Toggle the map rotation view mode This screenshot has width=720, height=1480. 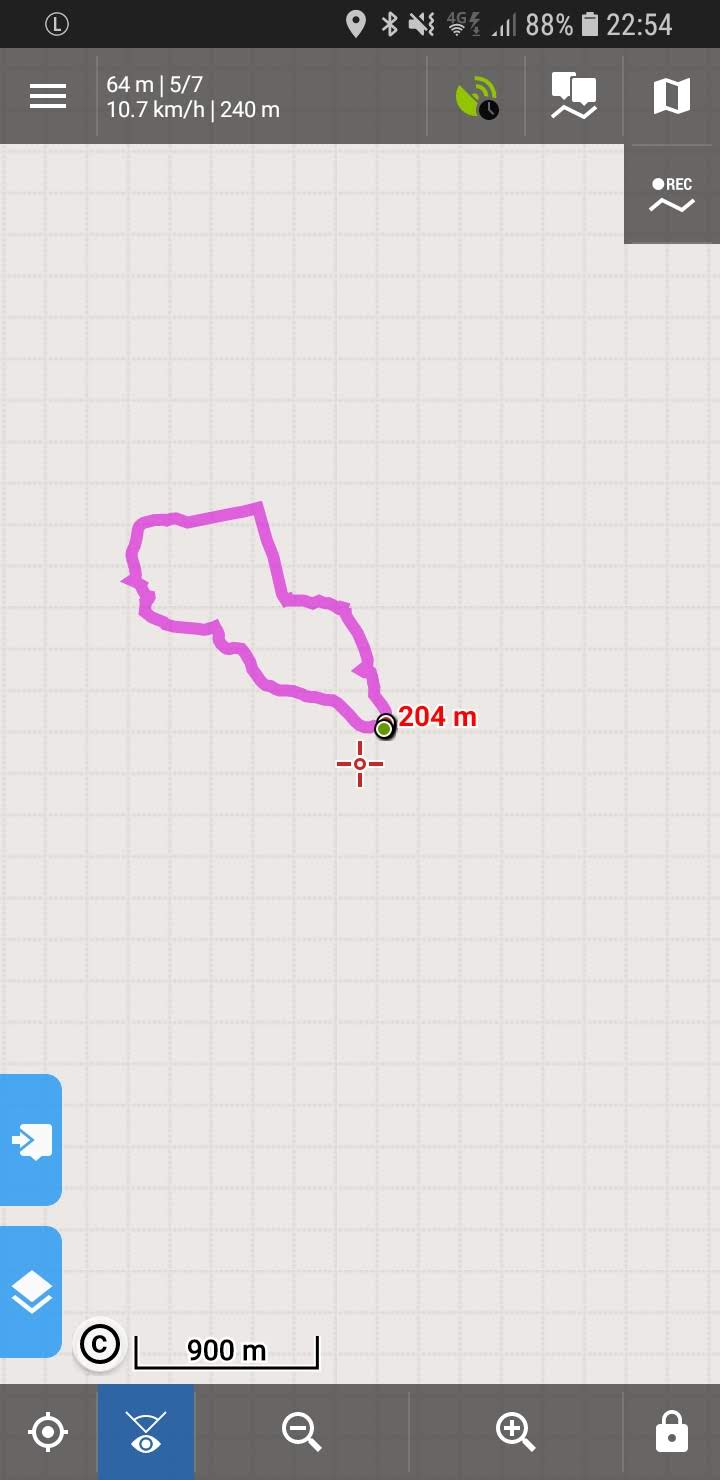point(146,1432)
